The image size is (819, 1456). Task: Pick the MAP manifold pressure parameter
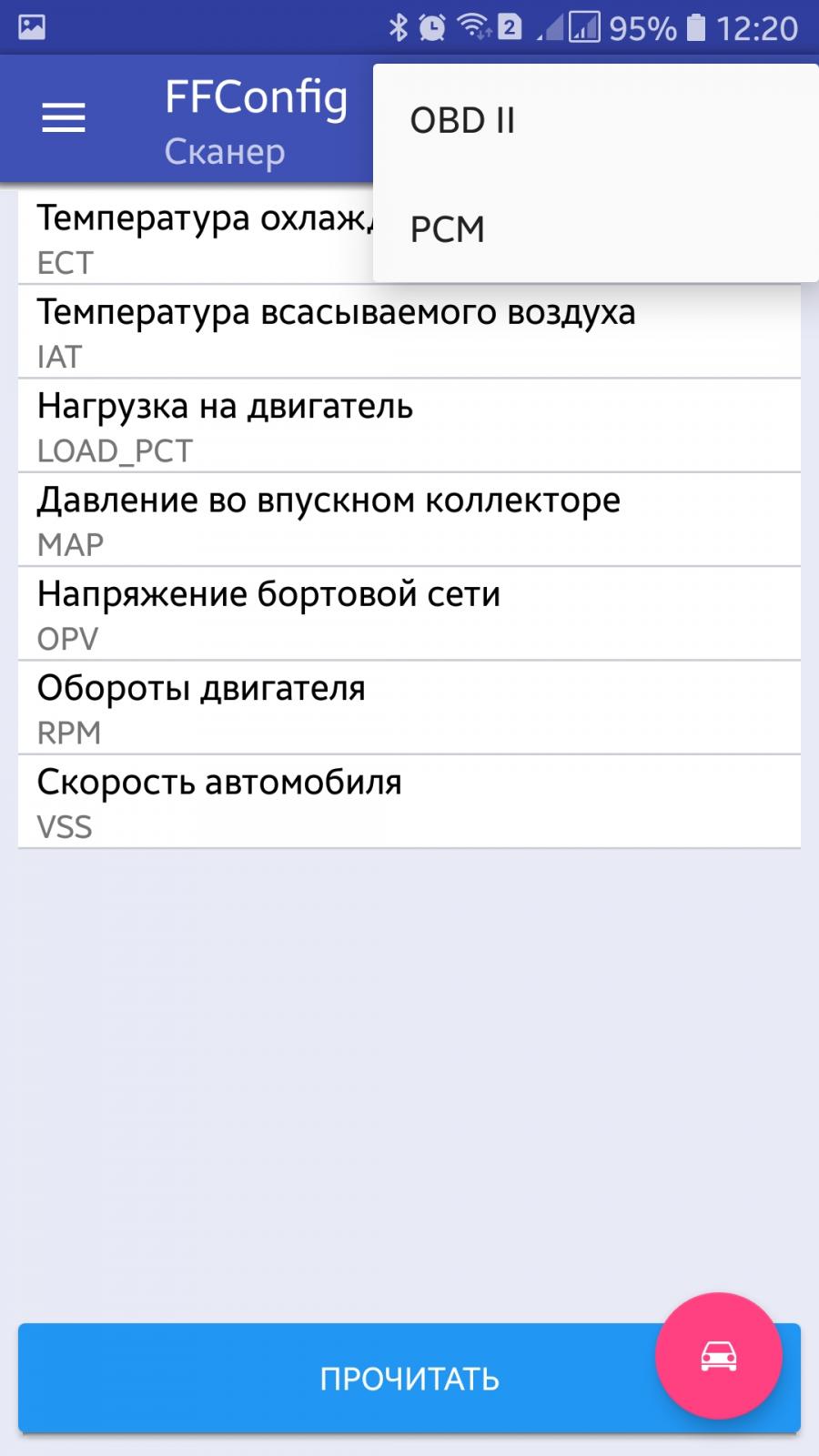coord(409,519)
